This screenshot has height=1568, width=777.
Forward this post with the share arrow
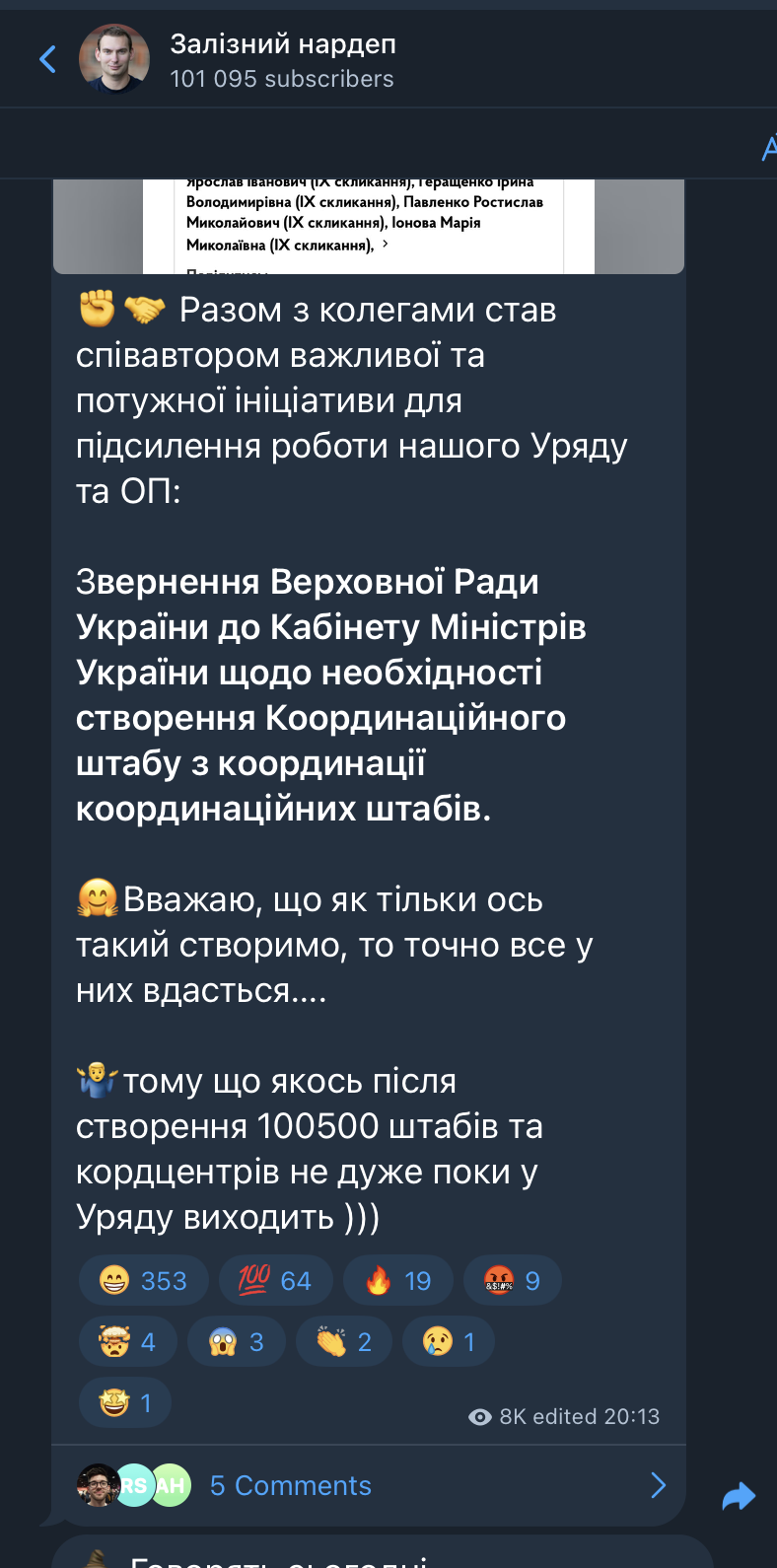click(738, 1497)
